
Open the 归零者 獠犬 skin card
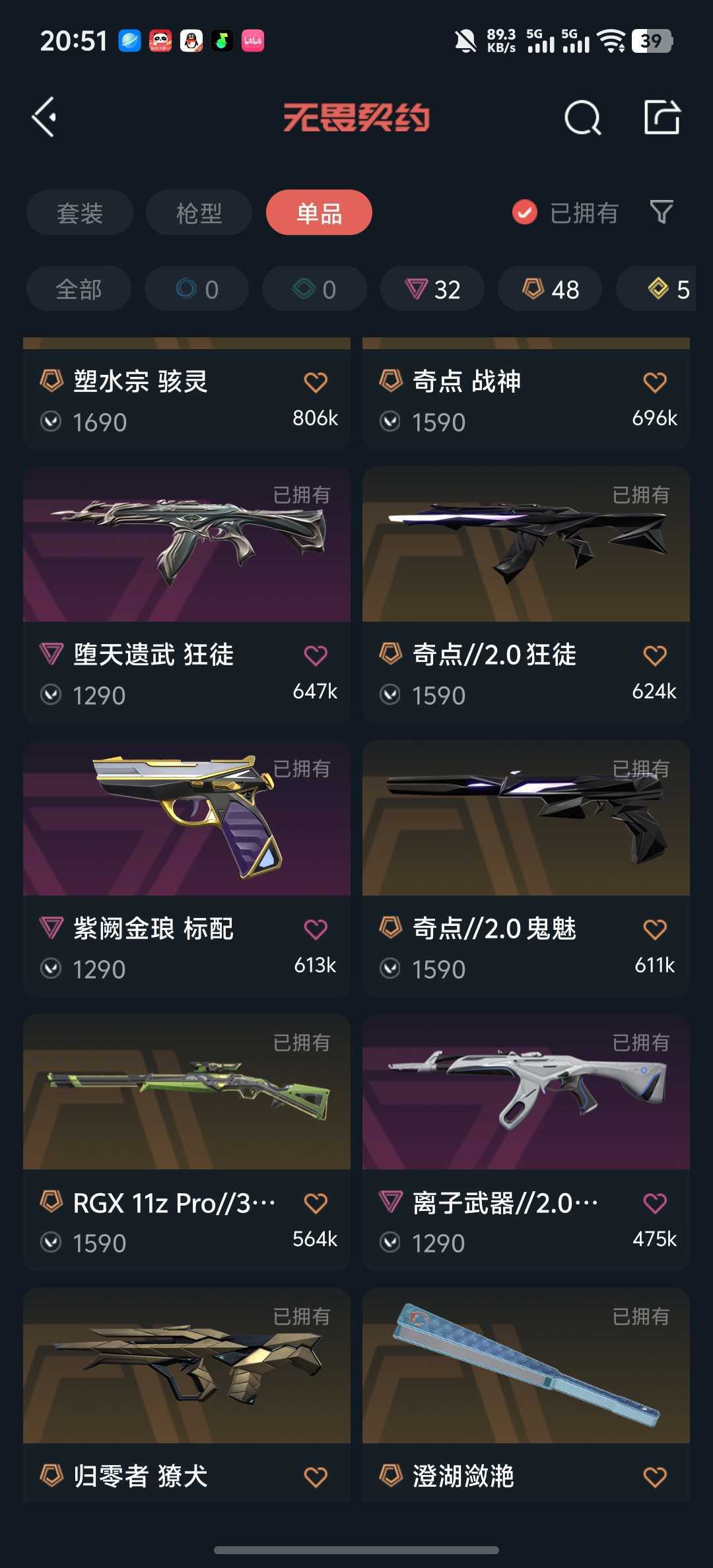click(187, 1395)
